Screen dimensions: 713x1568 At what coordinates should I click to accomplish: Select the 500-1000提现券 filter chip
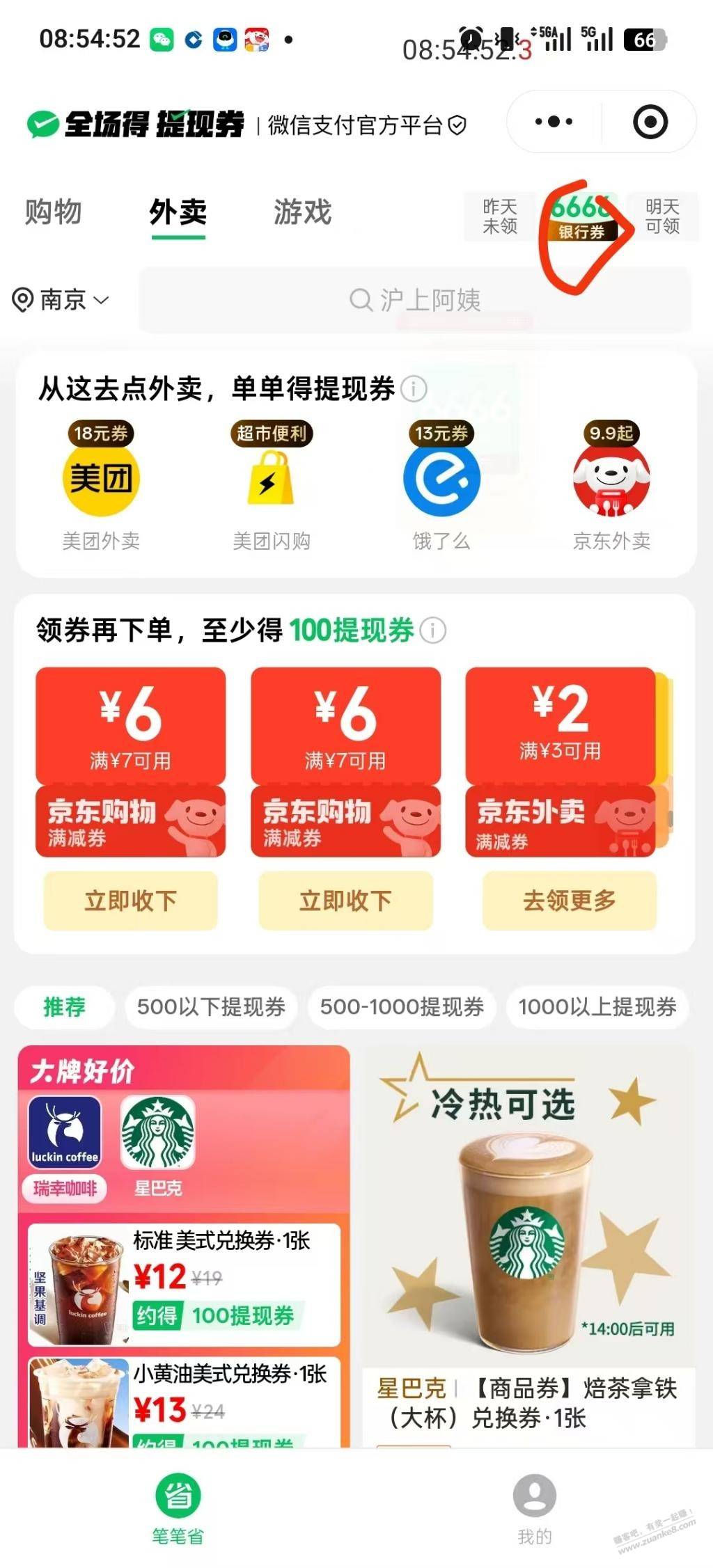coord(402,1006)
